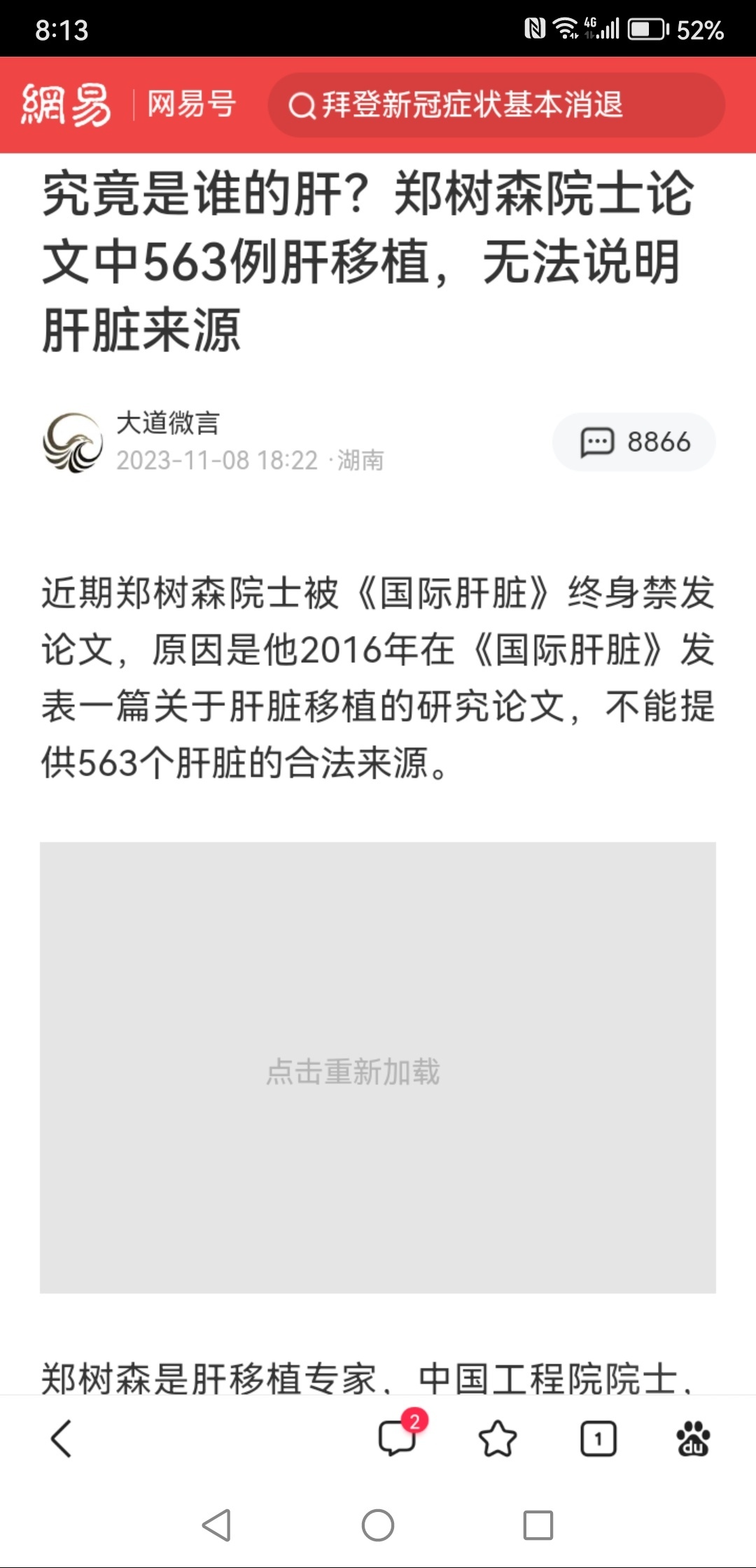Tap the search box about 拜登新冠症状
The height and width of the screenshot is (1568, 756).
coord(496,105)
